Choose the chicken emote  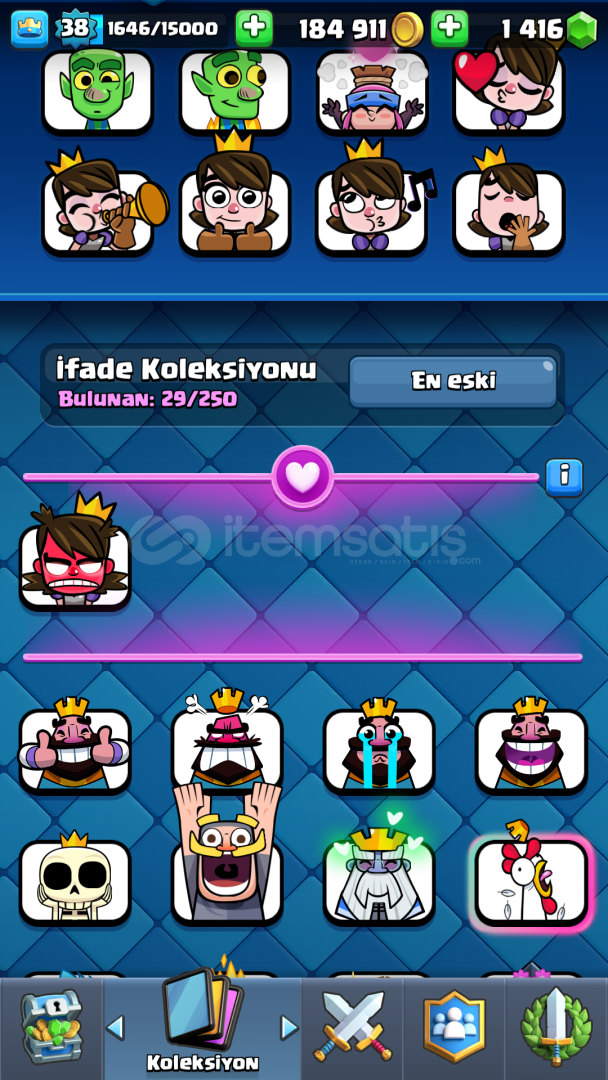point(531,878)
